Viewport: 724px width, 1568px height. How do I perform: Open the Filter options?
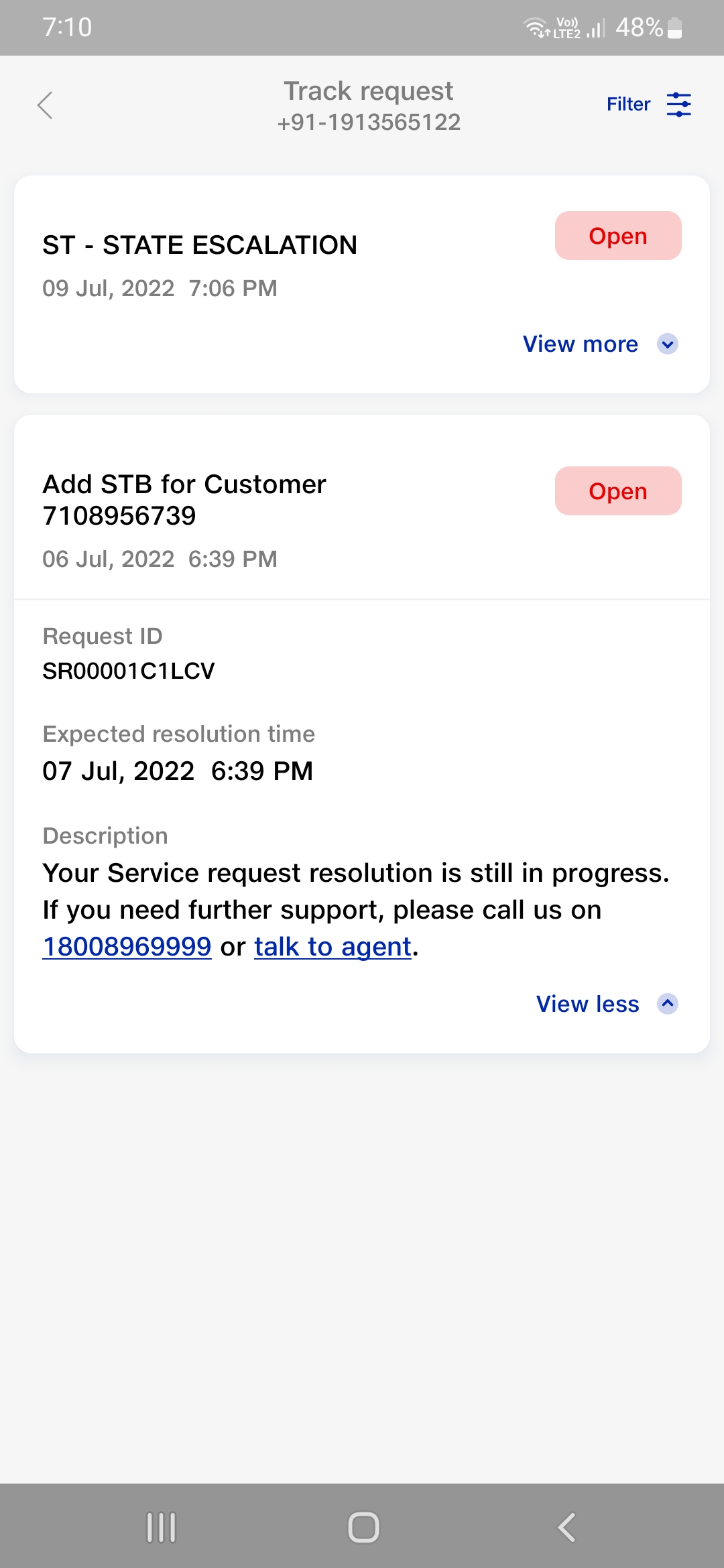point(648,105)
